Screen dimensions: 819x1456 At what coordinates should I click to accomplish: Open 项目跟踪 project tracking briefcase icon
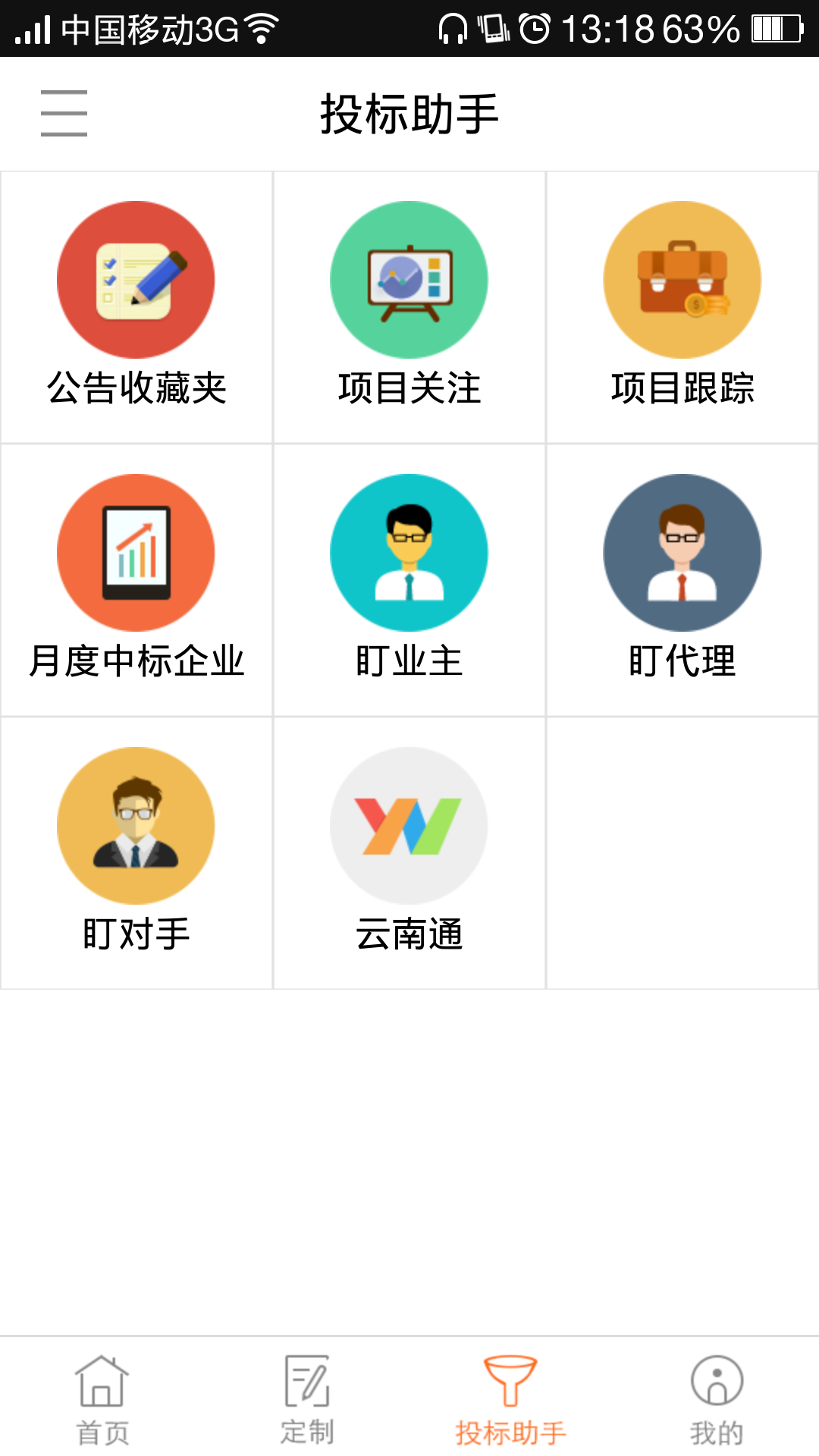pos(681,279)
